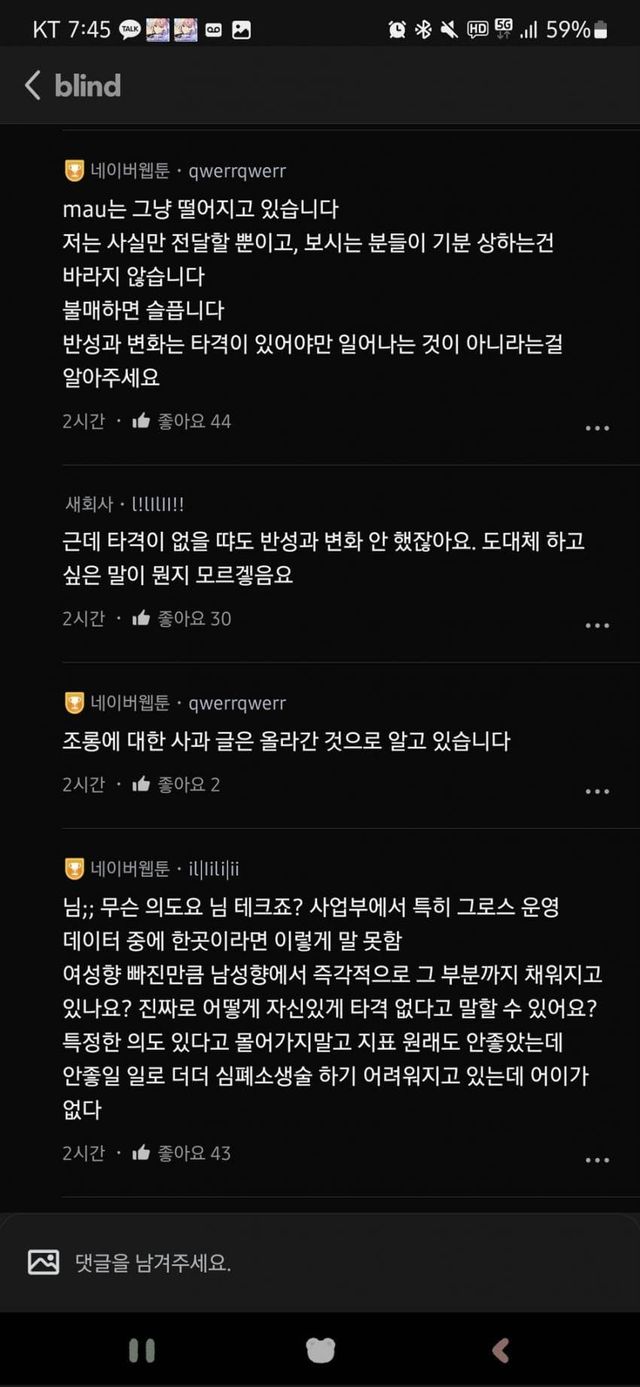
Task: Open the options menu on the 2-like comment
Action: coord(597,791)
